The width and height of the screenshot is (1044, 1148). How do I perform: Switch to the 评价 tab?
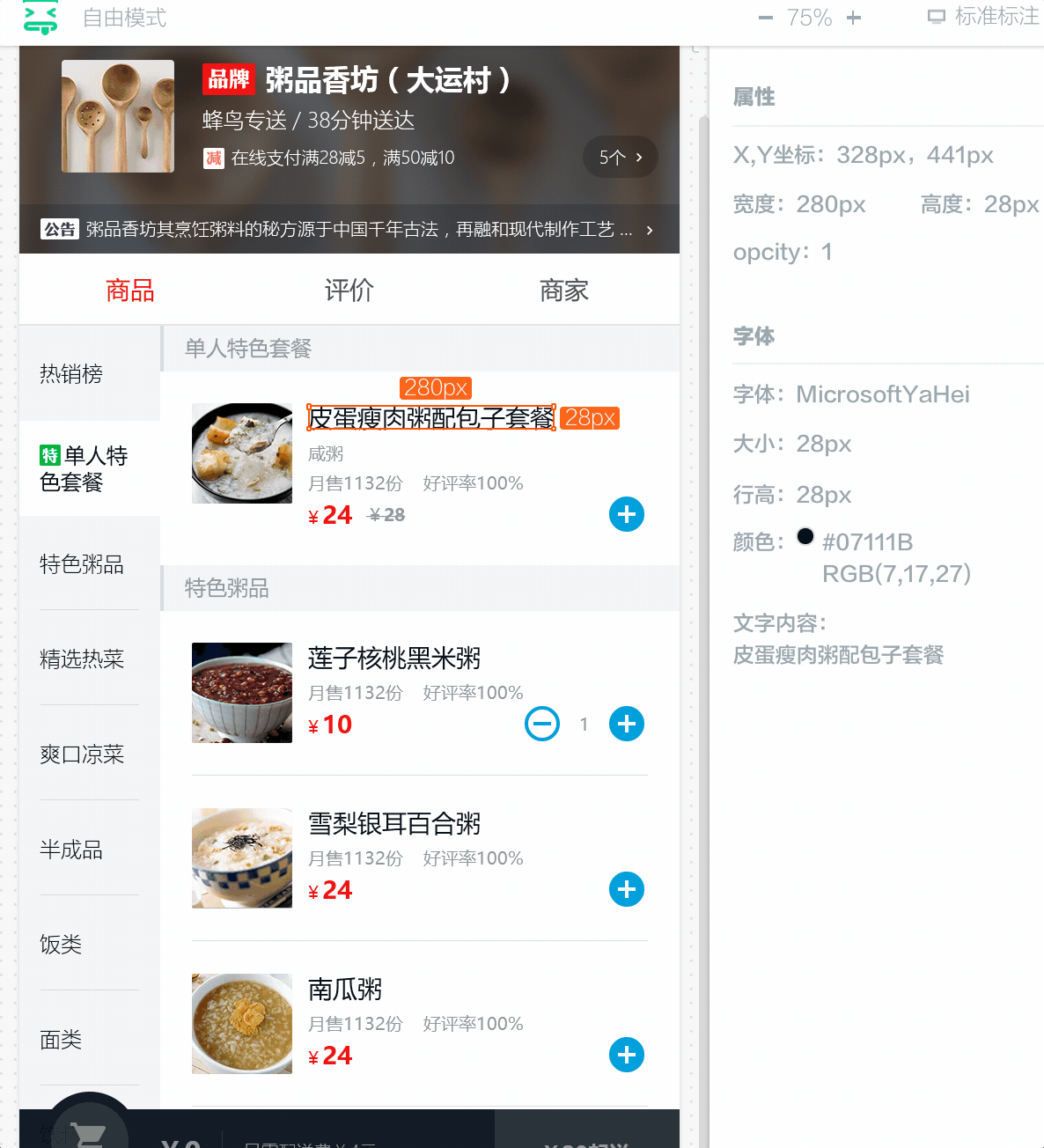click(349, 290)
